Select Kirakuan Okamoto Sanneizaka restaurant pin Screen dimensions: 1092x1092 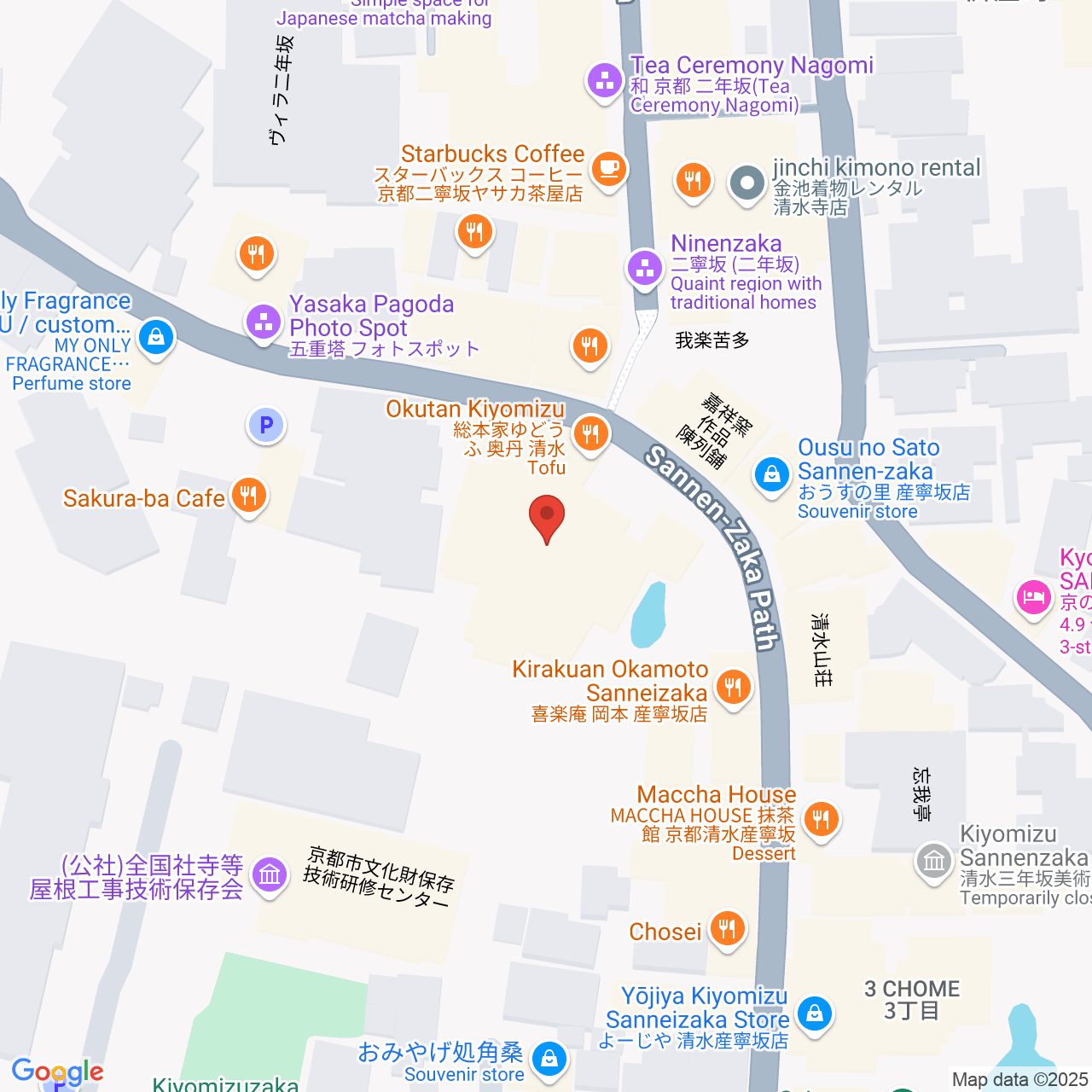coord(733,685)
